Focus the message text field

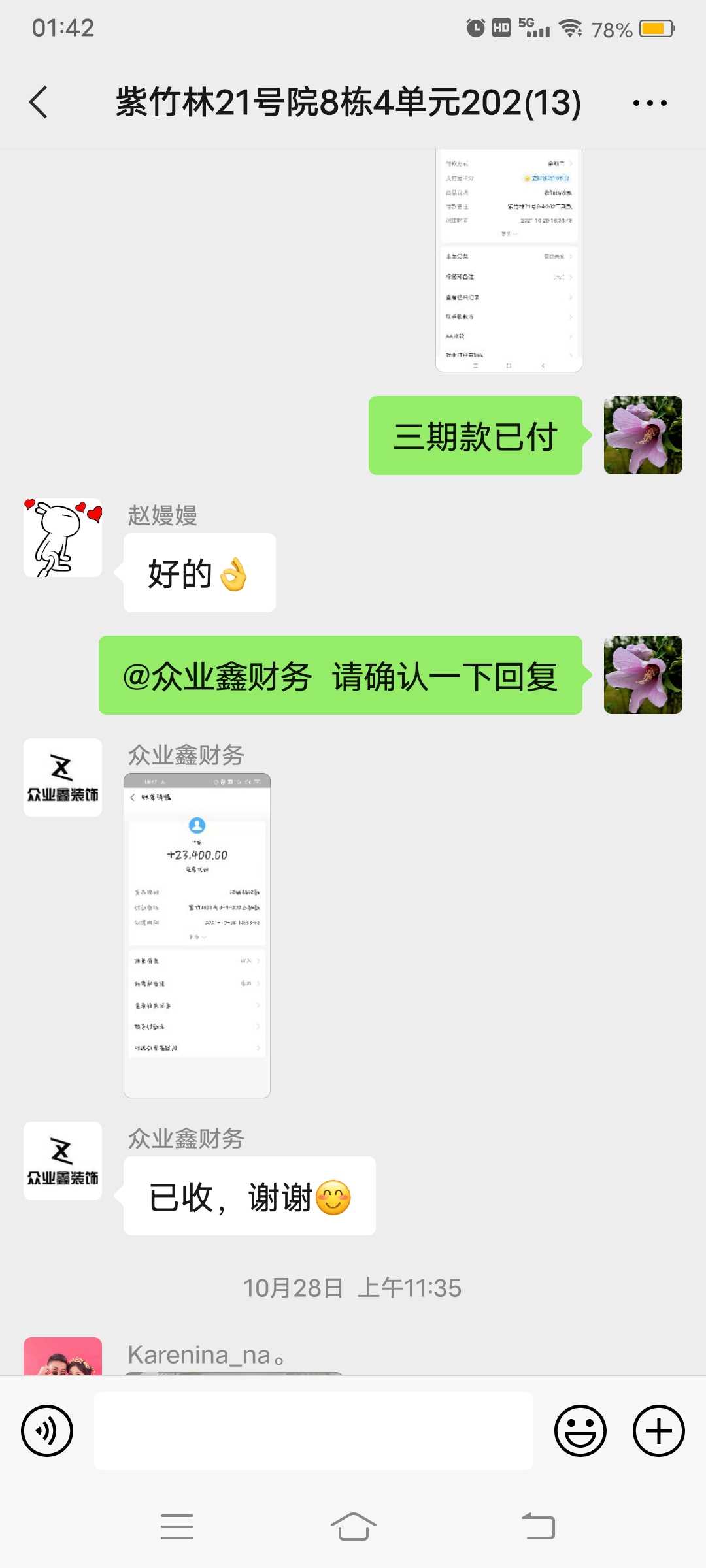314,1430
